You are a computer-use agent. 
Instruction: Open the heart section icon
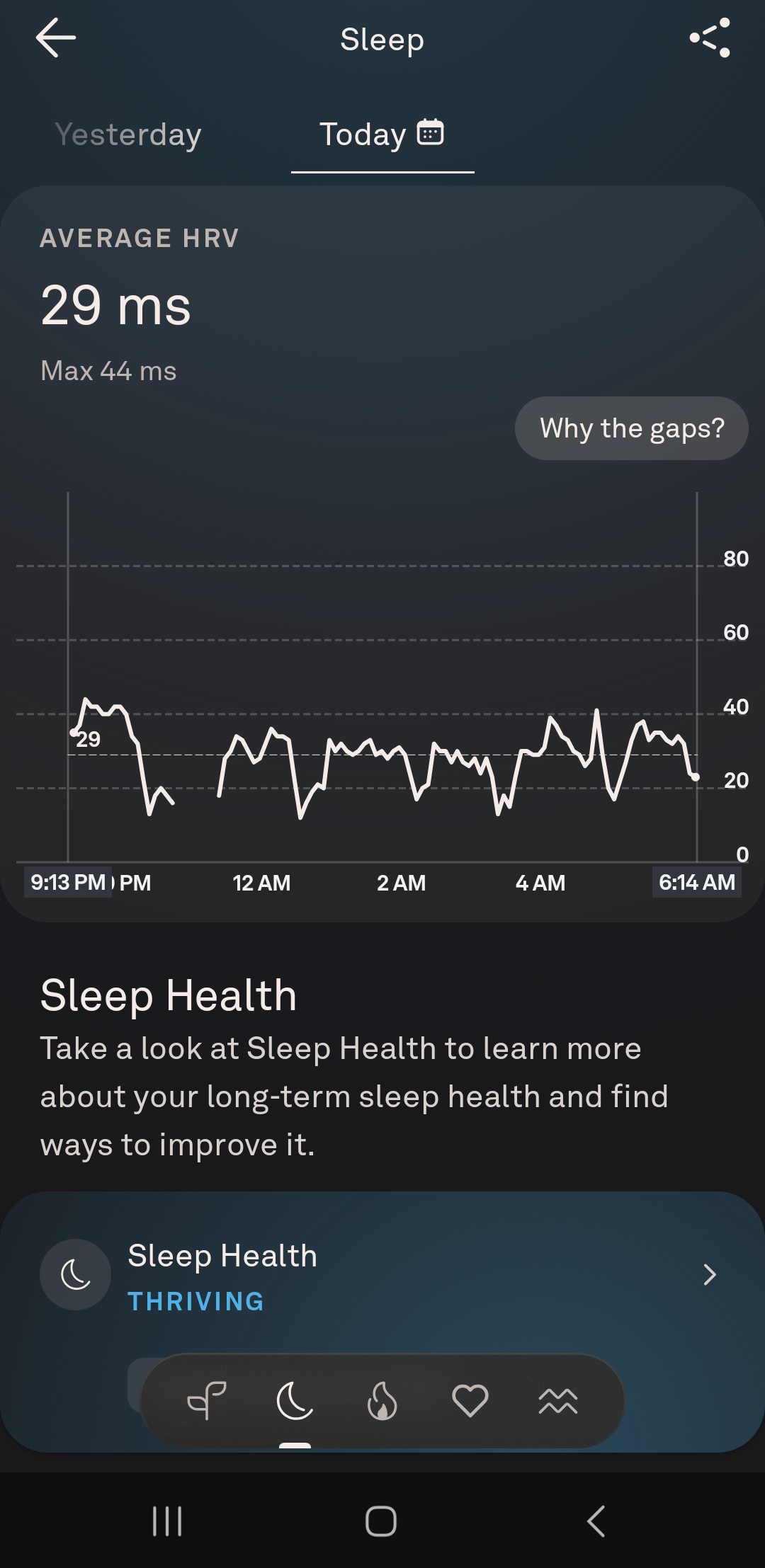(470, 1400)
